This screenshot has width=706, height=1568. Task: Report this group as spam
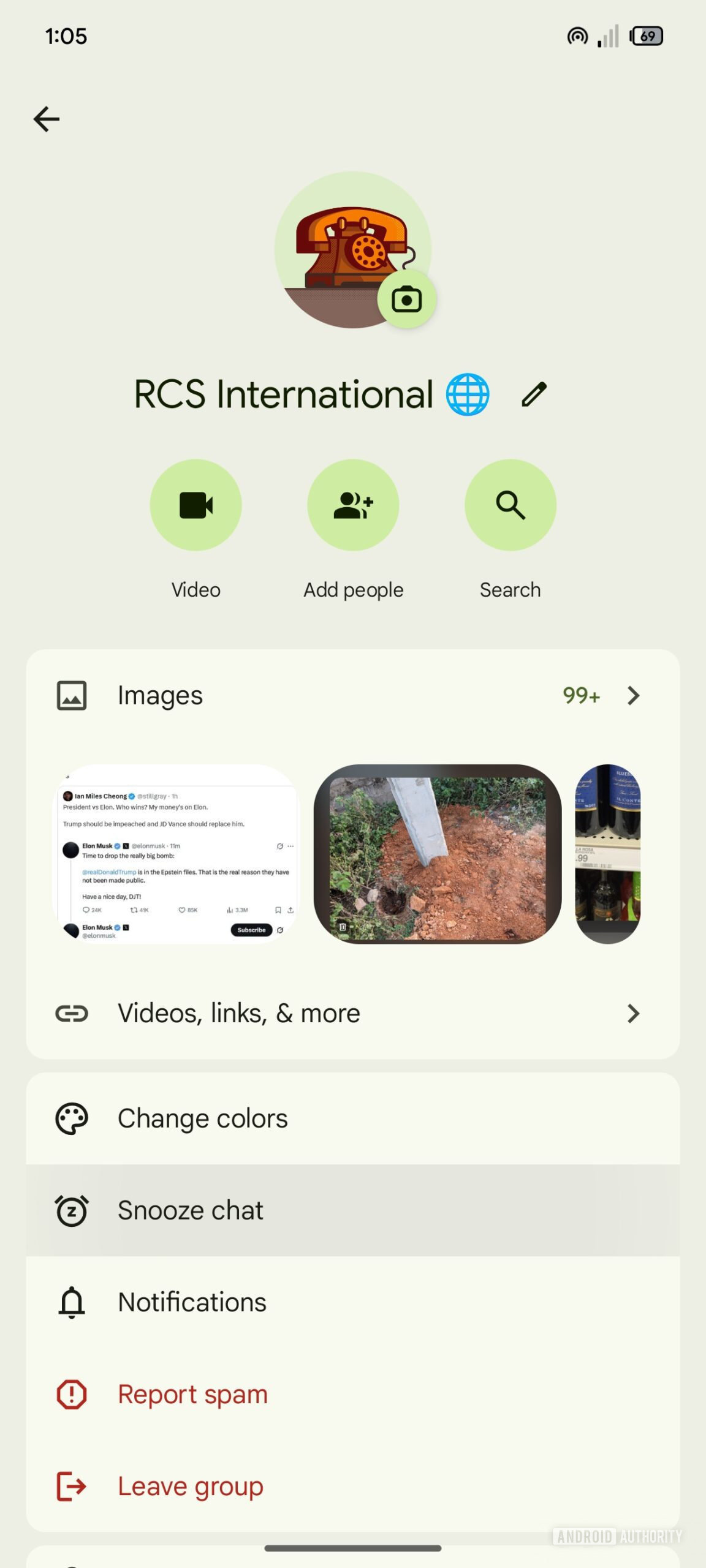click(x=353, y=1395)
